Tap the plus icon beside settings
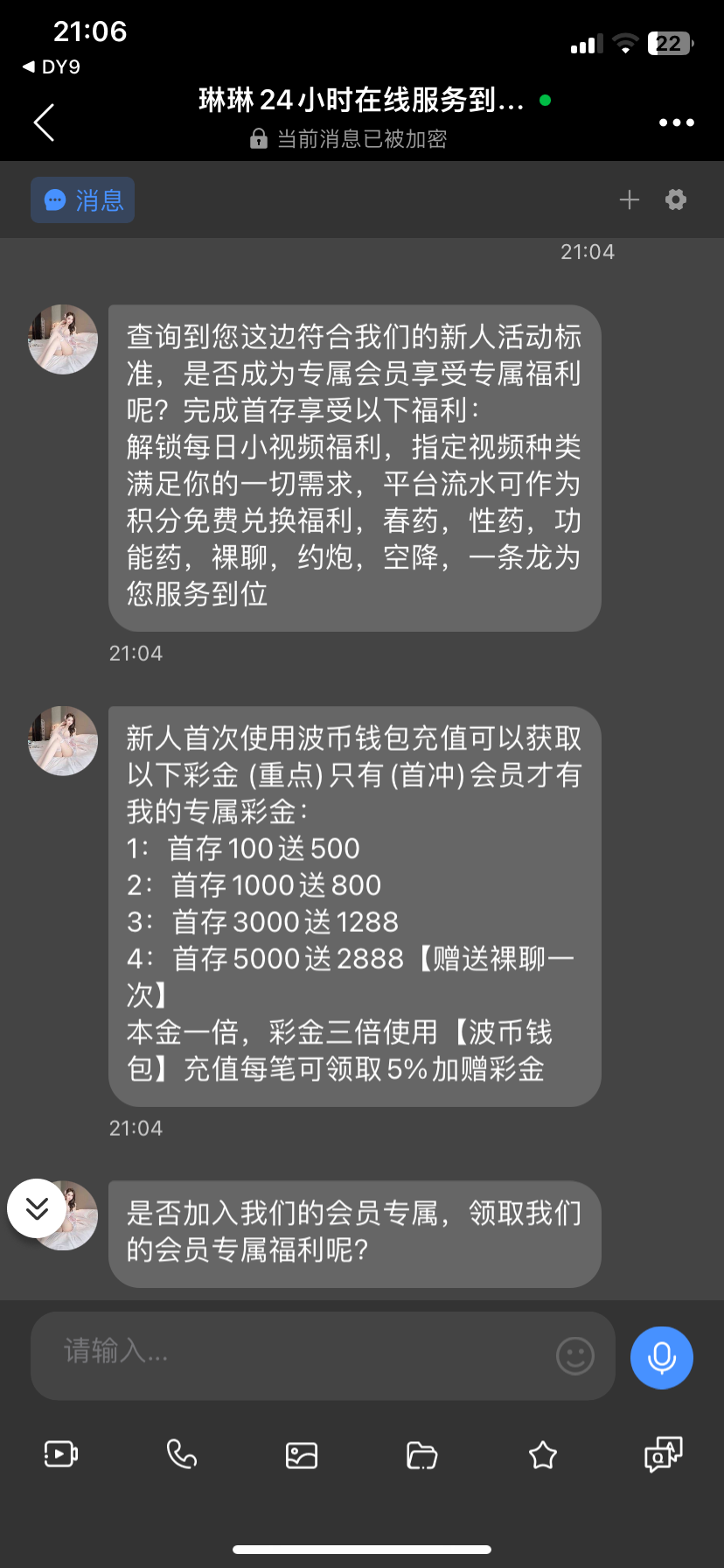The height and width of the screenshot is (1568, 724). [629, 200]
